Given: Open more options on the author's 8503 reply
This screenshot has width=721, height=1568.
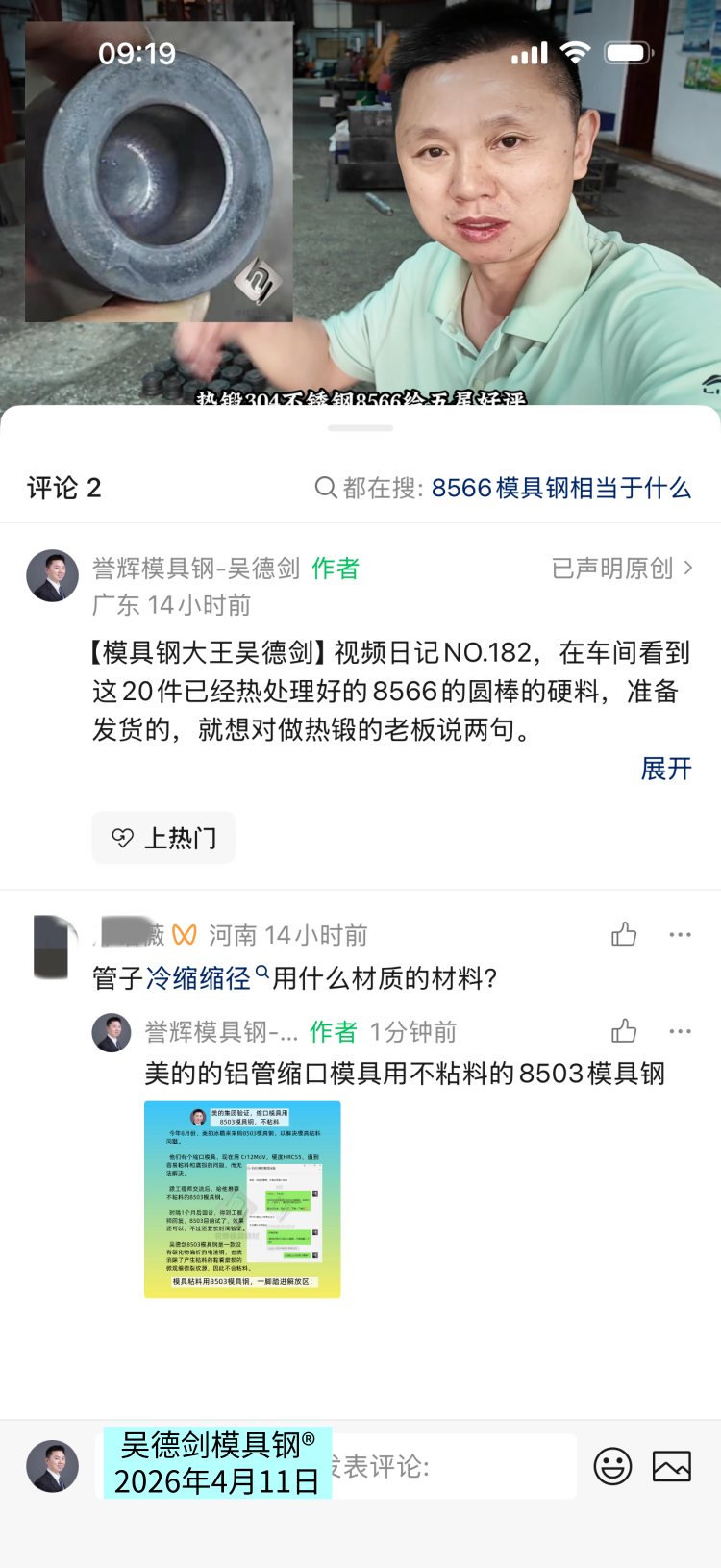Looking at the screenshot, I should point(680,1032).
